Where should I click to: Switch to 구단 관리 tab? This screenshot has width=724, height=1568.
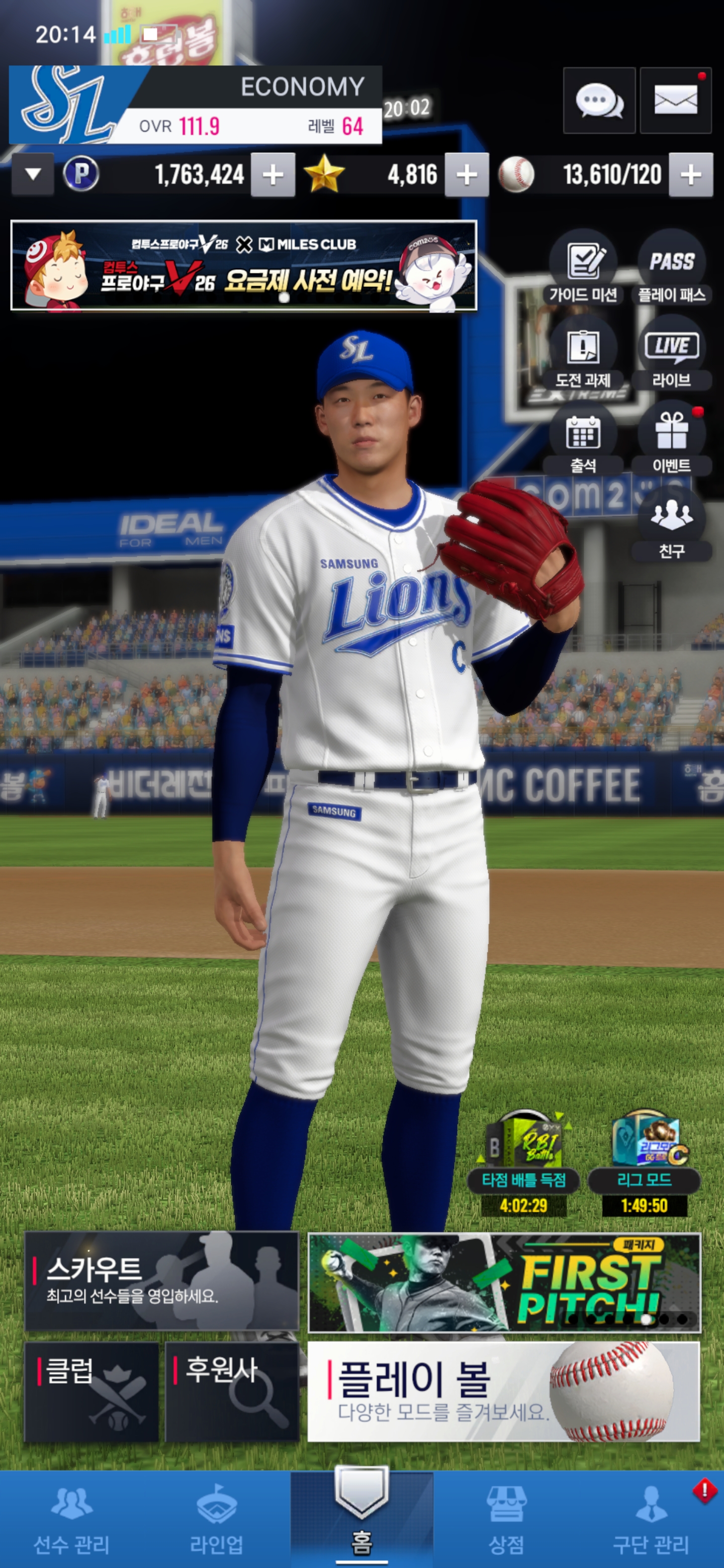pos(650,1520)
